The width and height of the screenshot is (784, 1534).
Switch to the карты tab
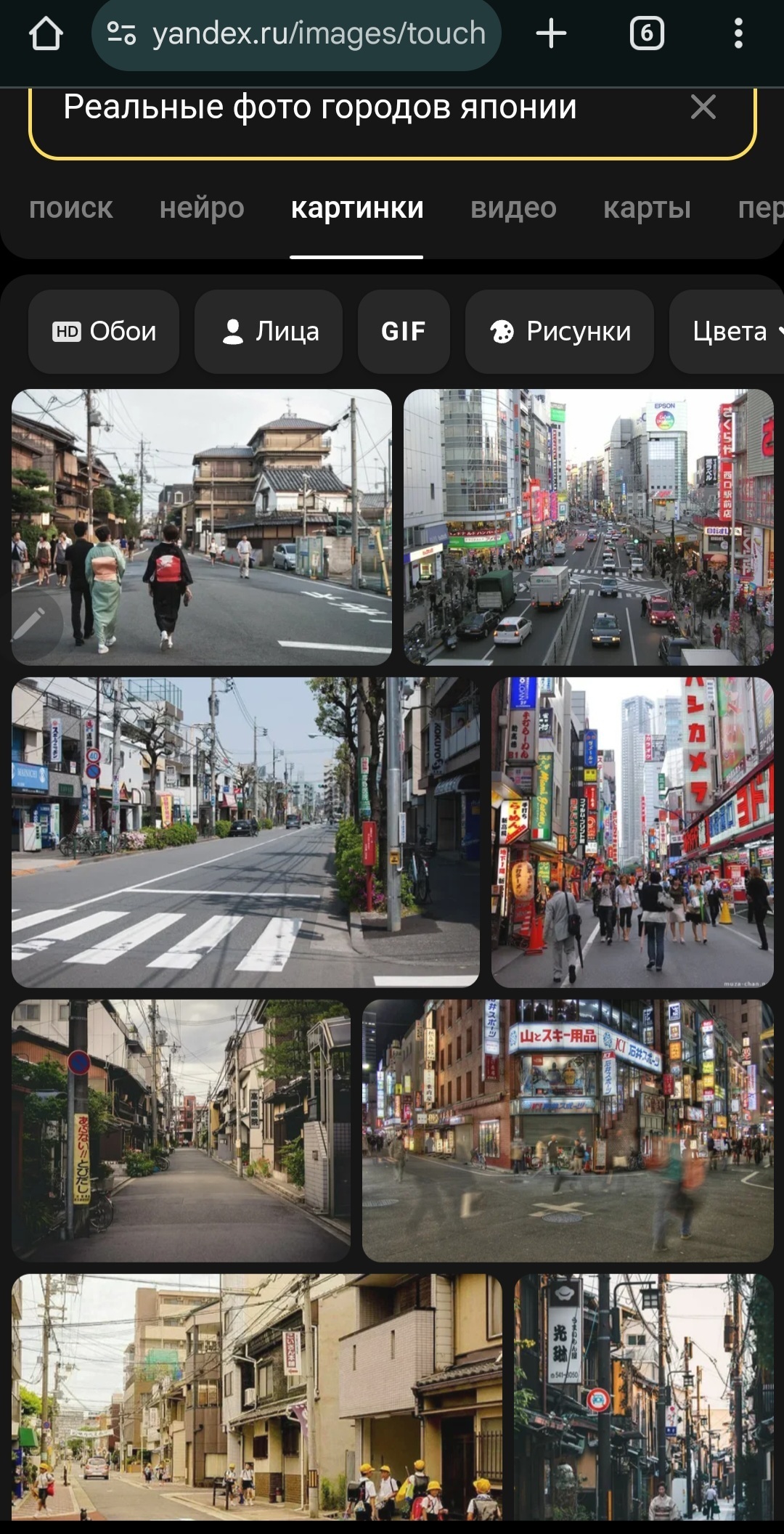647,208
